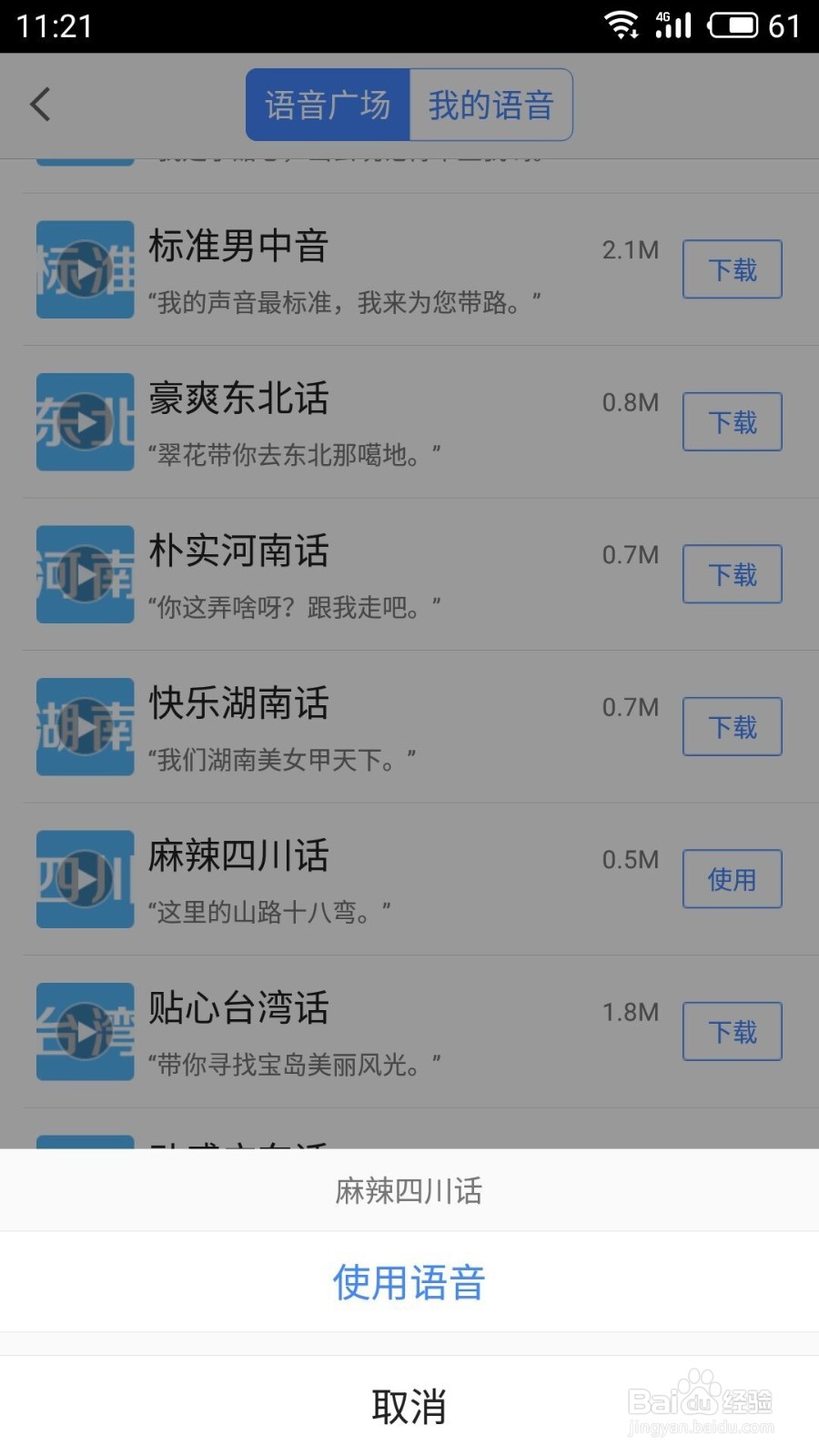Image resolution: width=819 pixels, height=1456 pixels.
Task: Download the 标准男中音 voice pack
Action: click(x=732, y=269)
